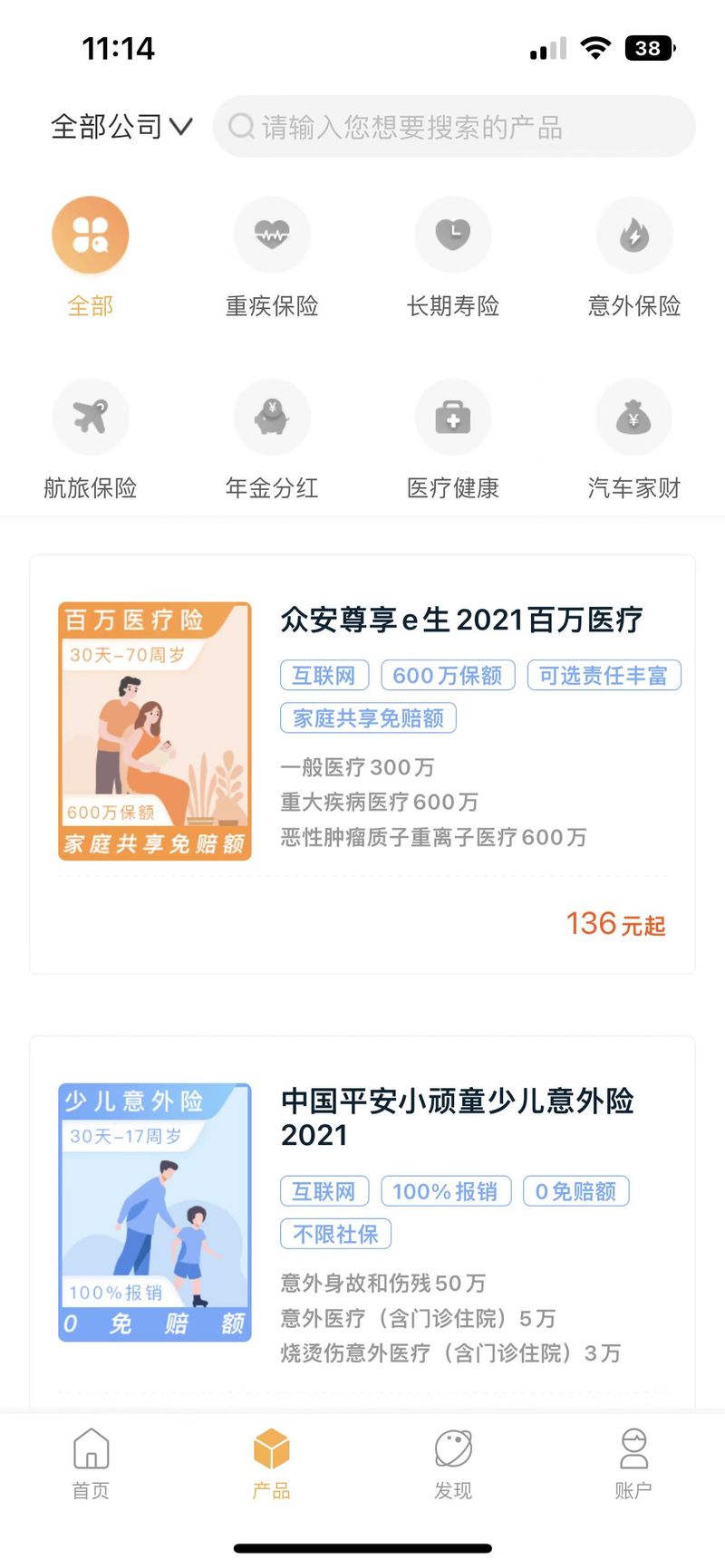The width and height of the screenshot is (725, 1568).
Task: Open the 全部公司 company dropdown
Action: [121, 127]
